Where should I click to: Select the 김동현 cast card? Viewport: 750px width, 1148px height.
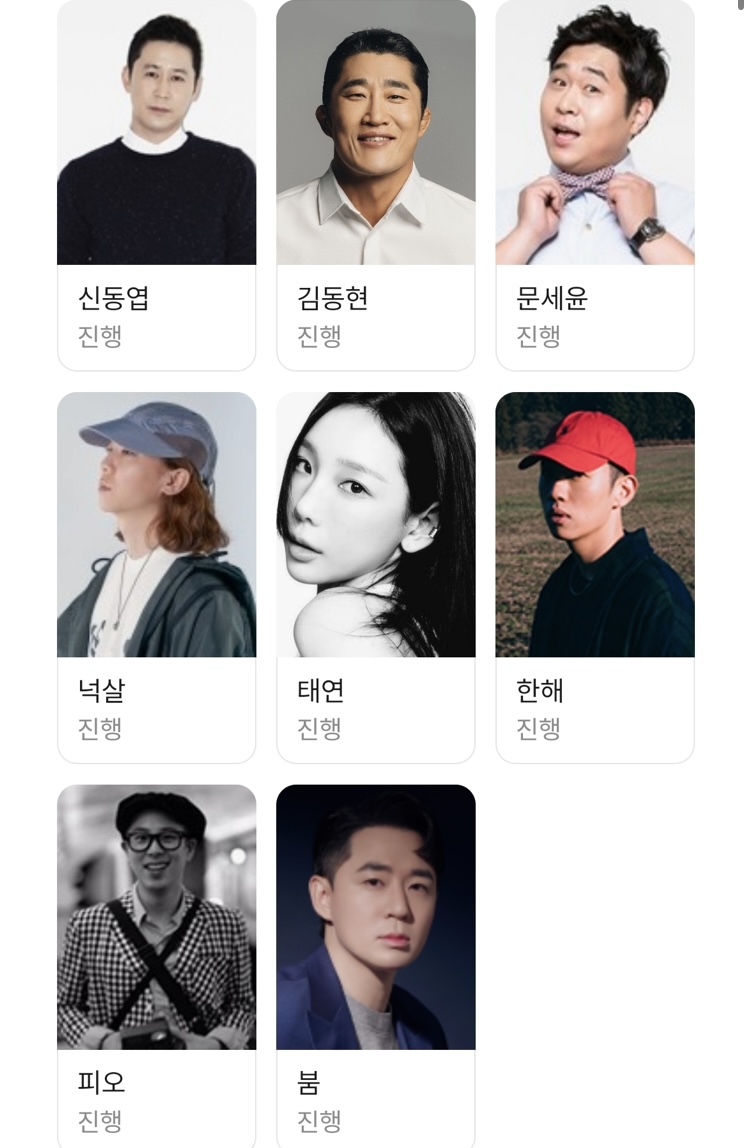(375, 185)
